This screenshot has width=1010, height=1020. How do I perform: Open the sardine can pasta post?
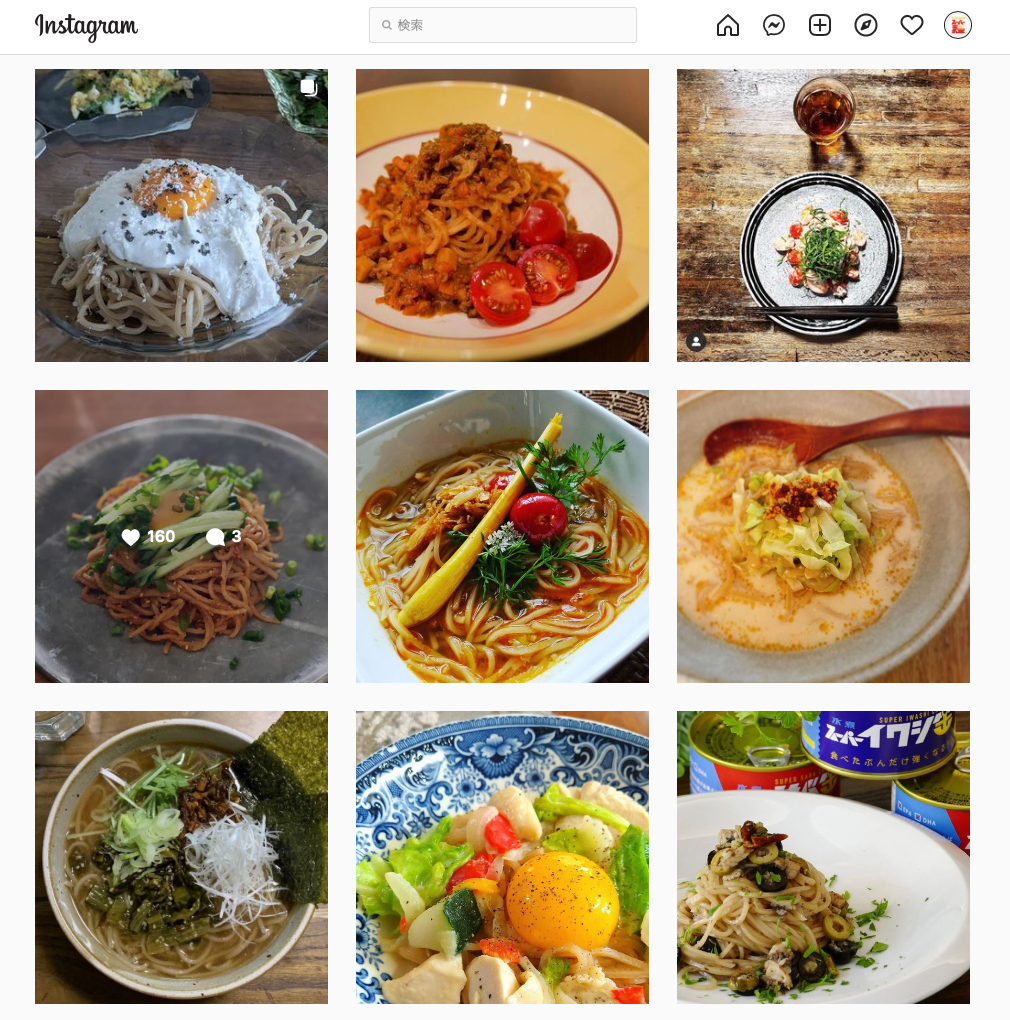(x=823, y=857)
